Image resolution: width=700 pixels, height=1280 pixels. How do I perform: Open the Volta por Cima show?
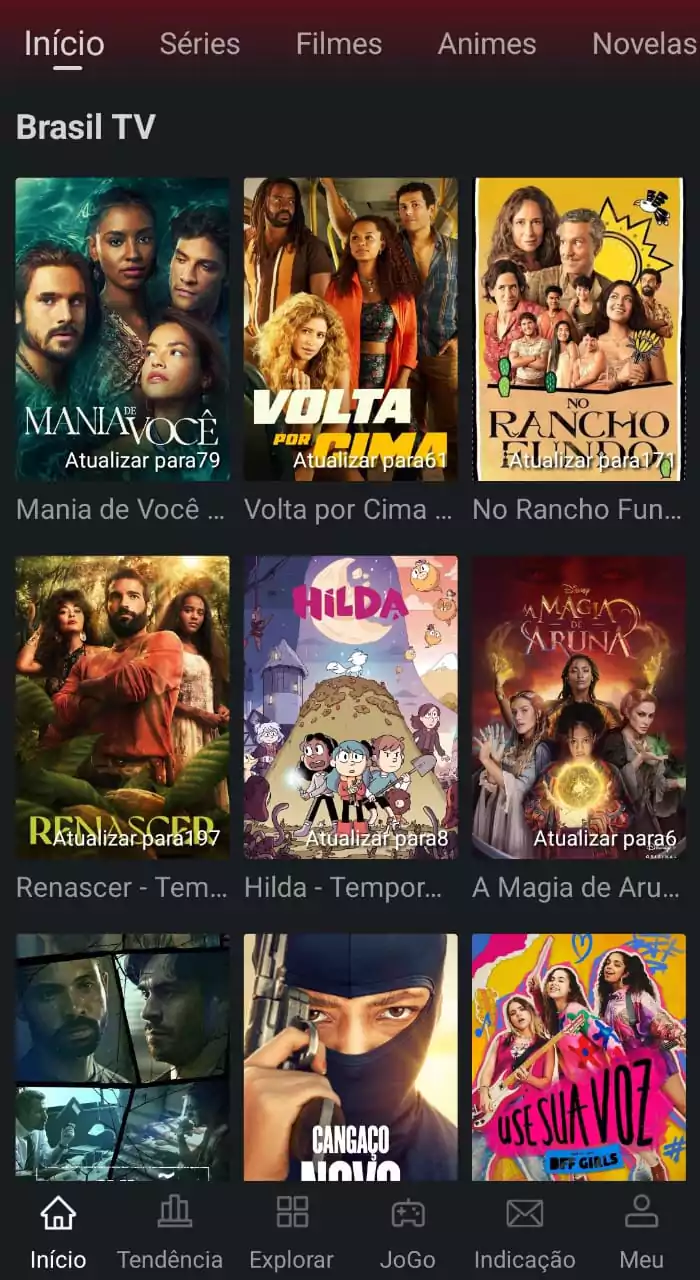350,330
